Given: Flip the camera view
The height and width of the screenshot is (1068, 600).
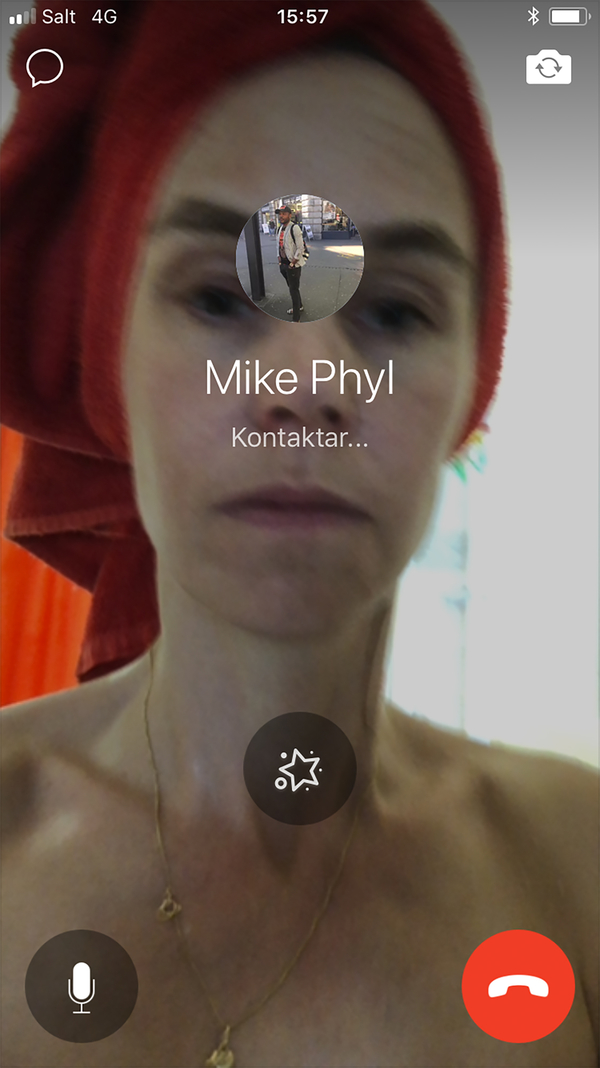Looking at the screenshot, I should click(x=548, y=68).
